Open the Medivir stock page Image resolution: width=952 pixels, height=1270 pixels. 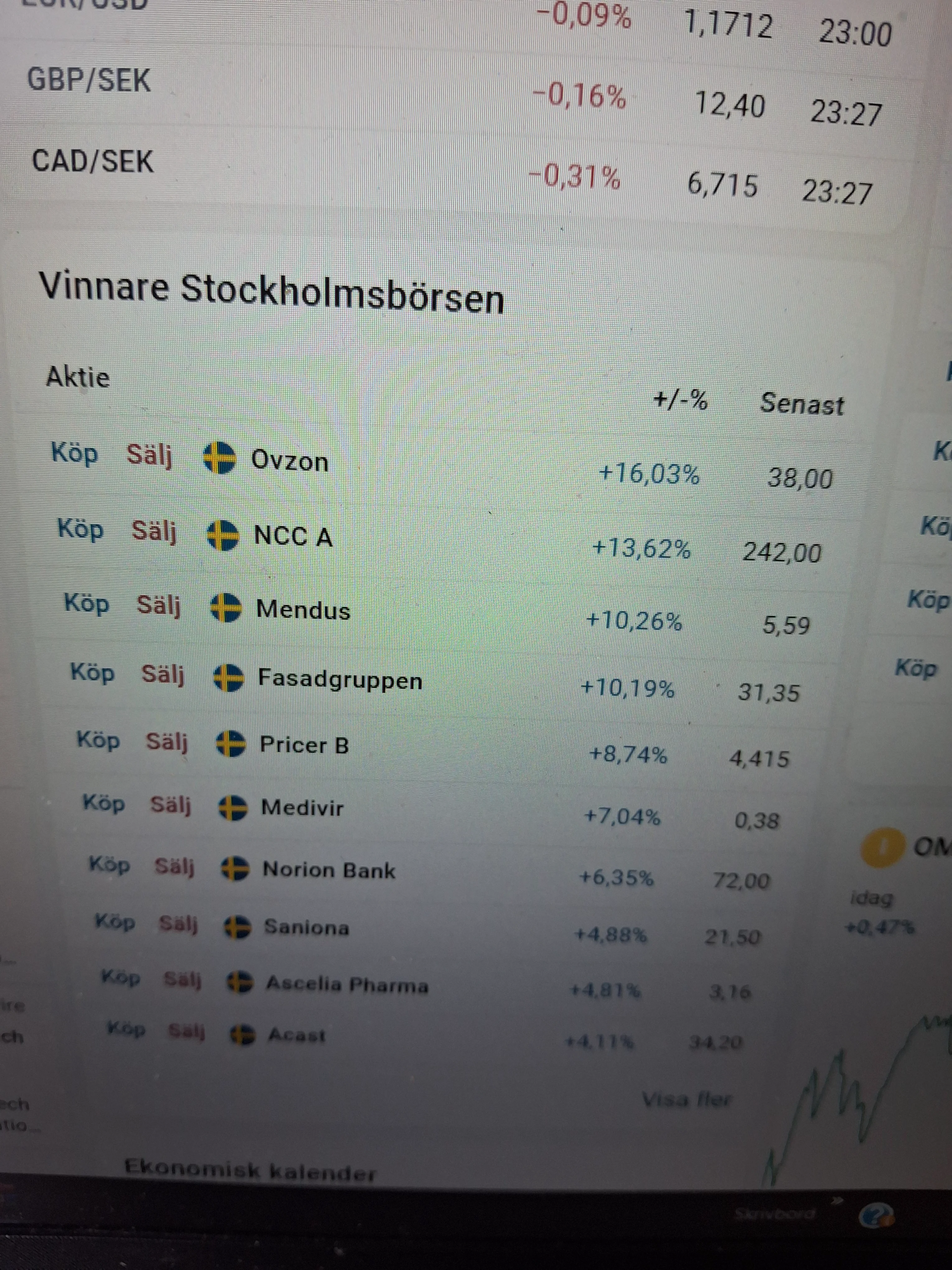coord(302,808)
